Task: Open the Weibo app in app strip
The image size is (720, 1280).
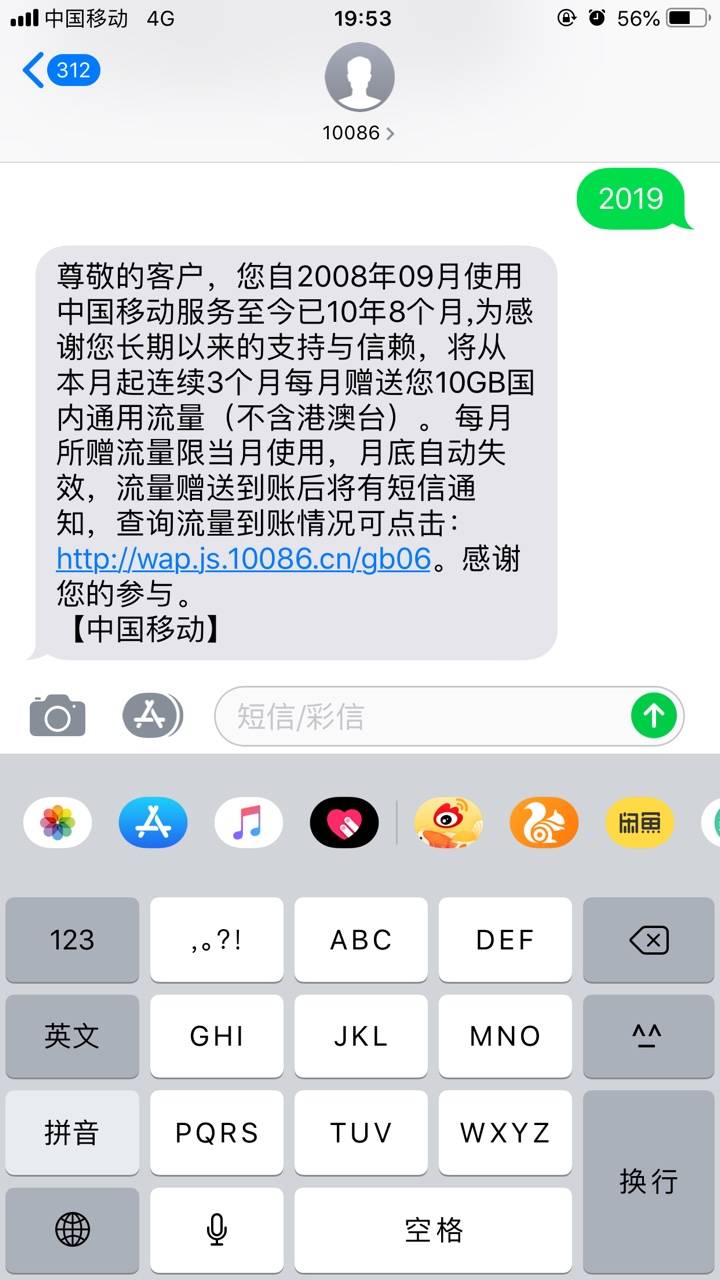Action: [x=449, y=824]
